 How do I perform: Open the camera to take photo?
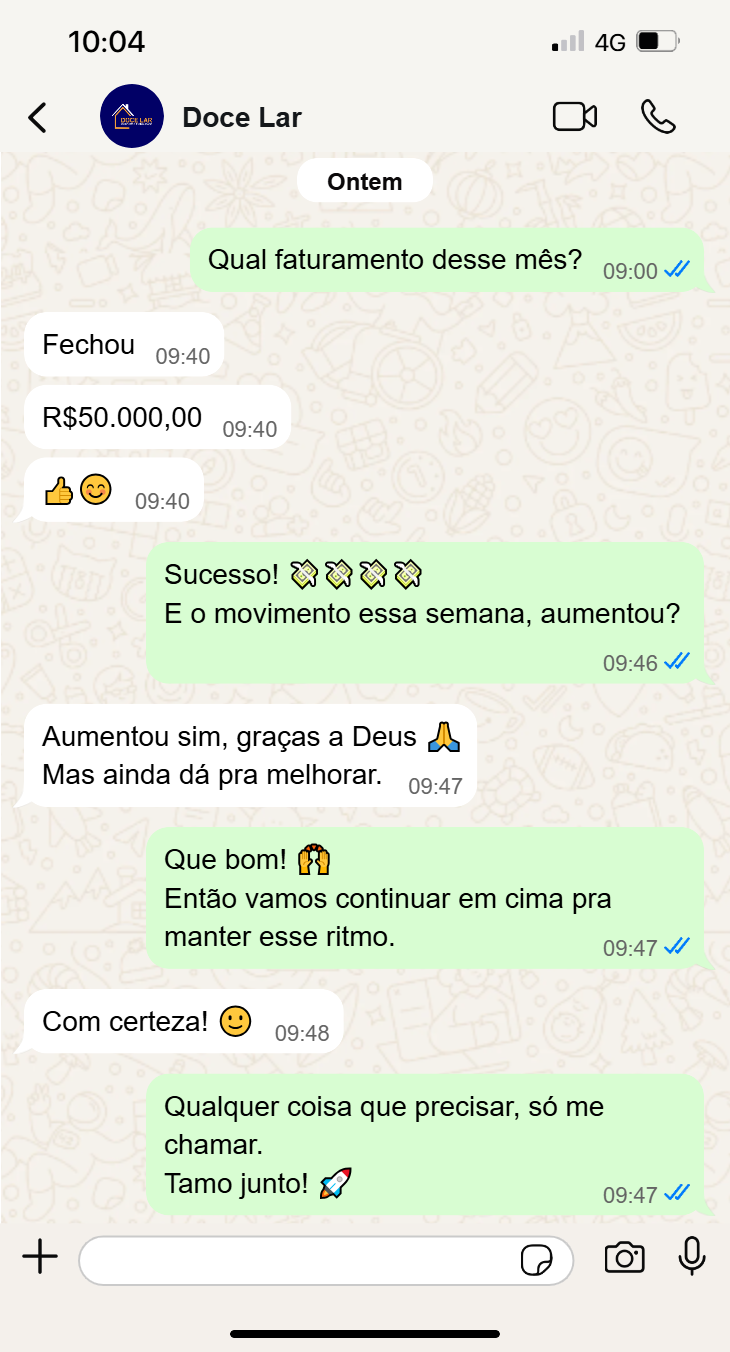(x=624, y=1258)
